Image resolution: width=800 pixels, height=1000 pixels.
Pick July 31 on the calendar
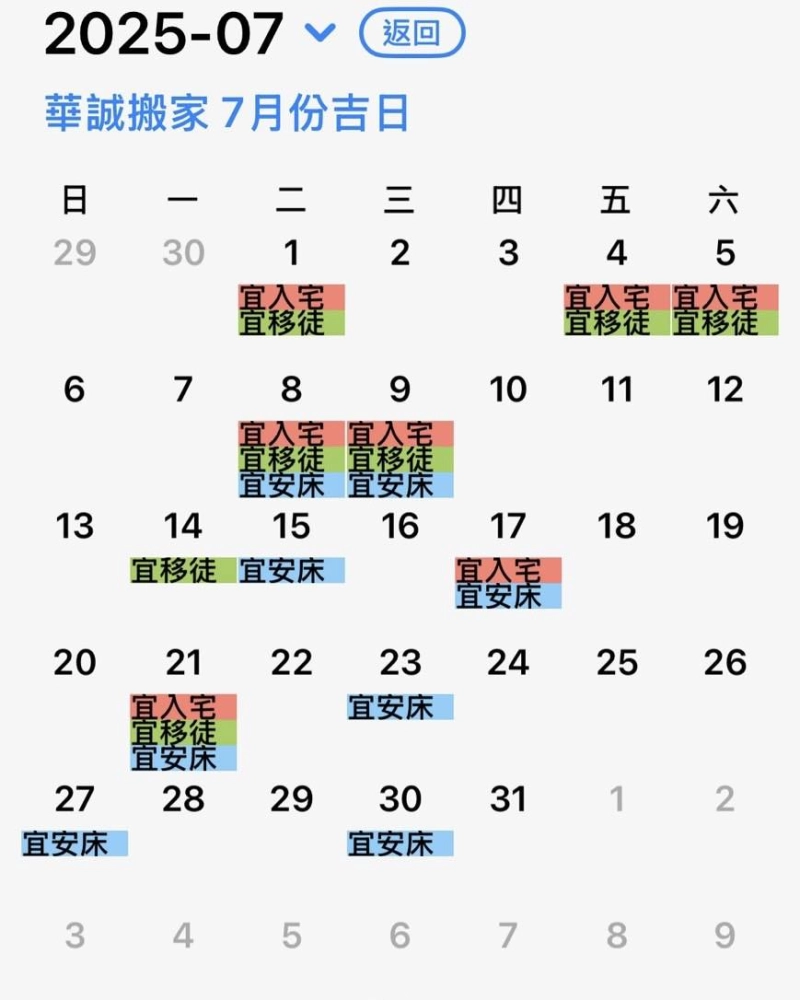(x=508, y=799)
